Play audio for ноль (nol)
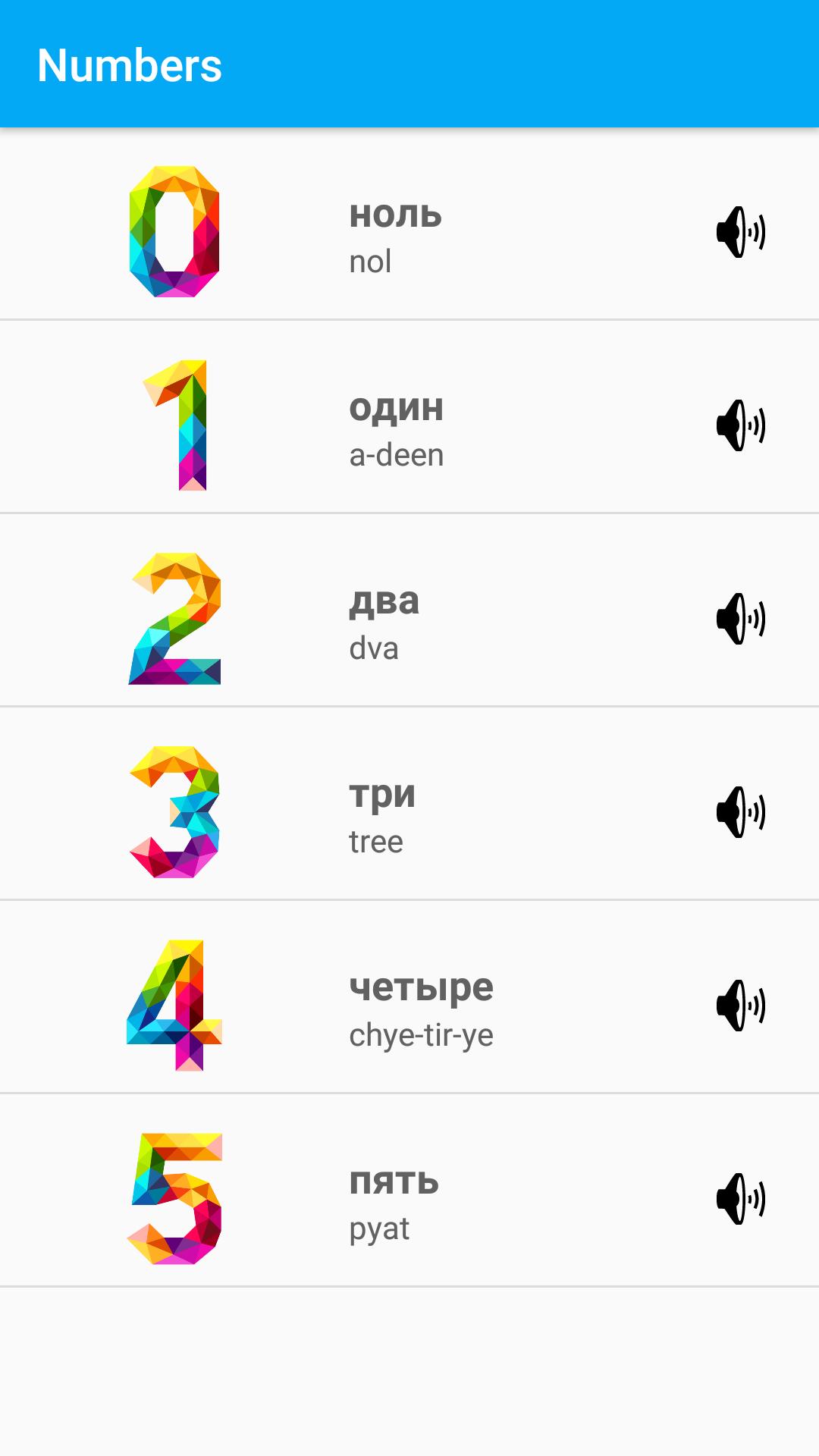The width and height of the screenshot is (819, 1456). pos(740,232)
